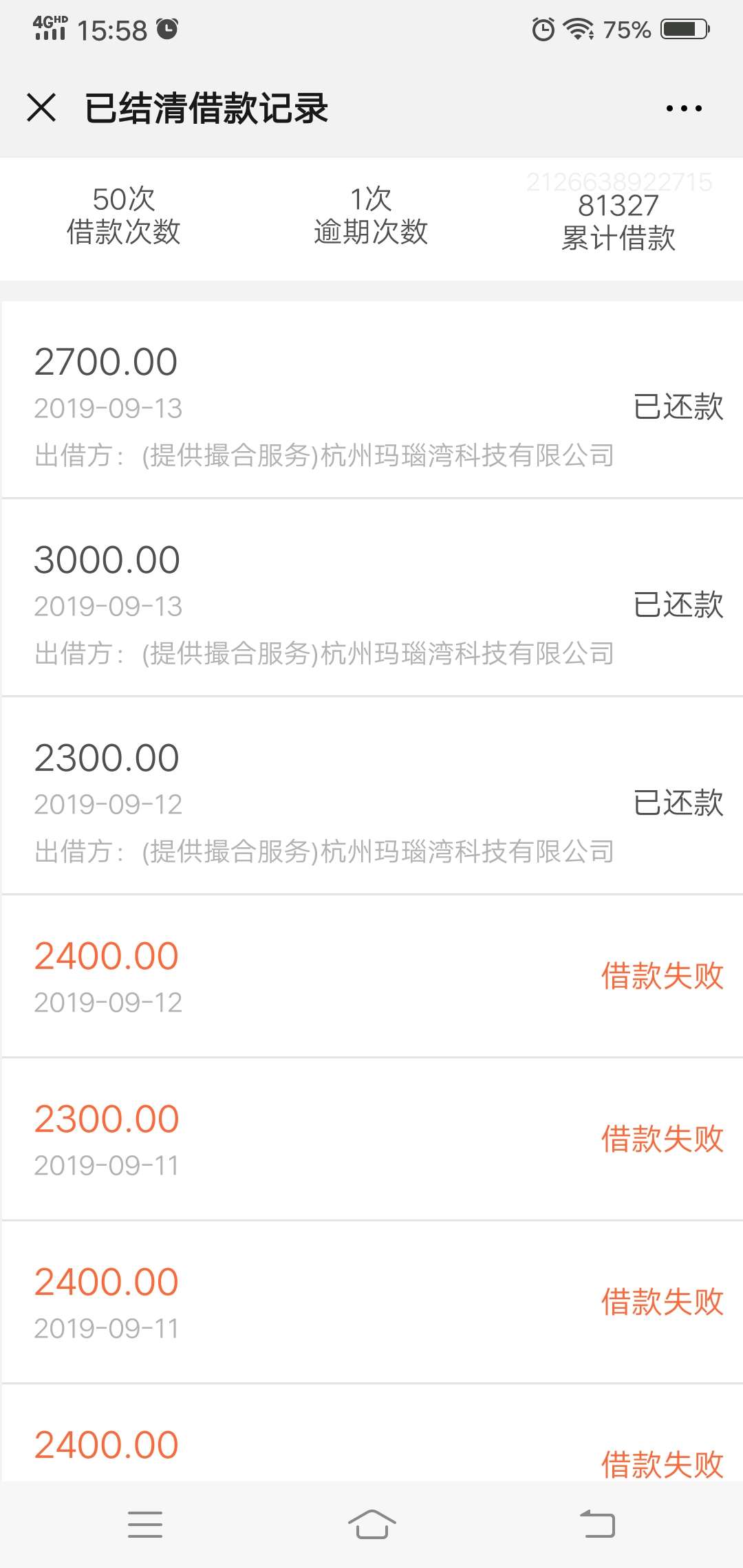Screen dimensions: 743x1568
Task: Tap the system back button
Action: (597, 1524)
